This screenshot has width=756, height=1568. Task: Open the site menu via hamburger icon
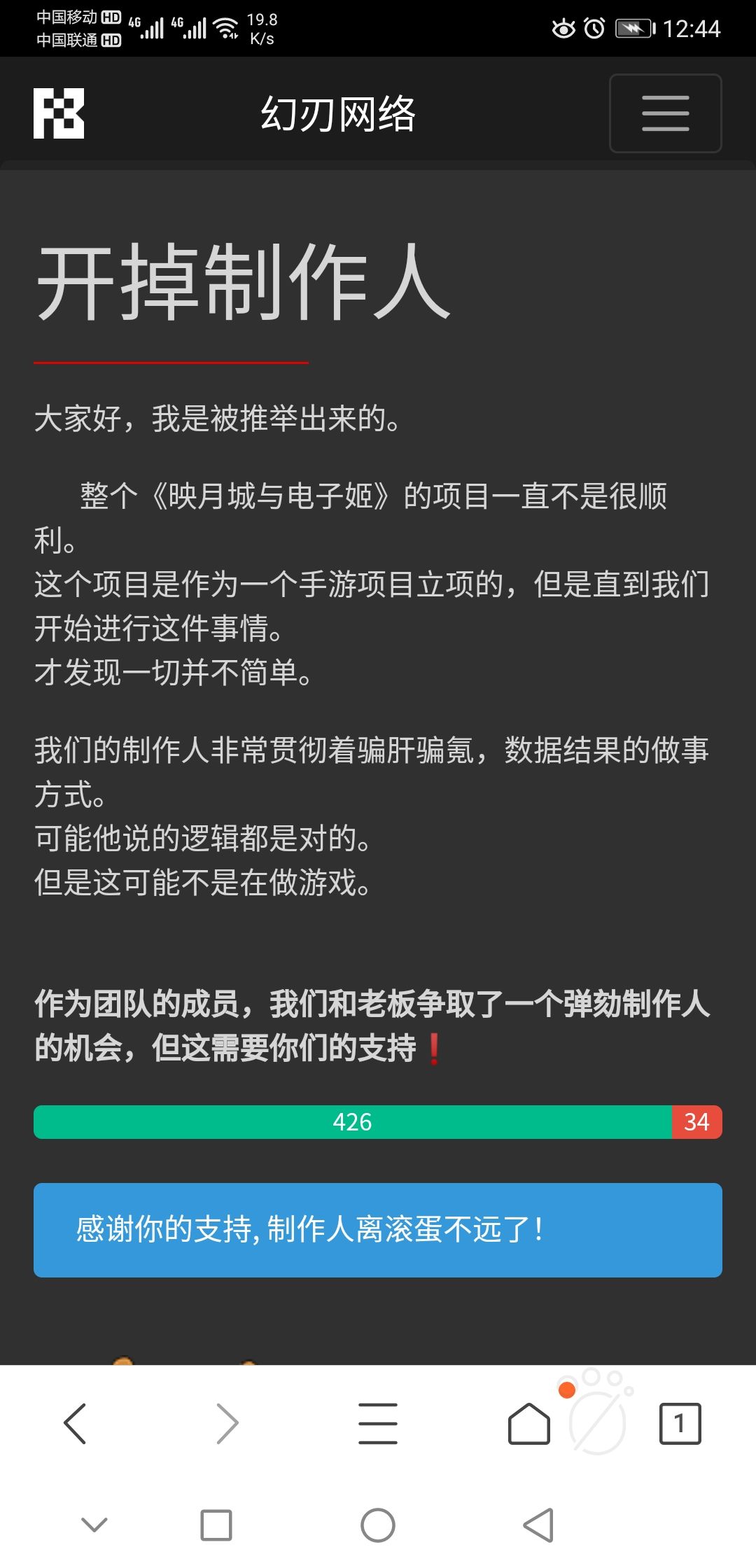[x=664, y=113]
